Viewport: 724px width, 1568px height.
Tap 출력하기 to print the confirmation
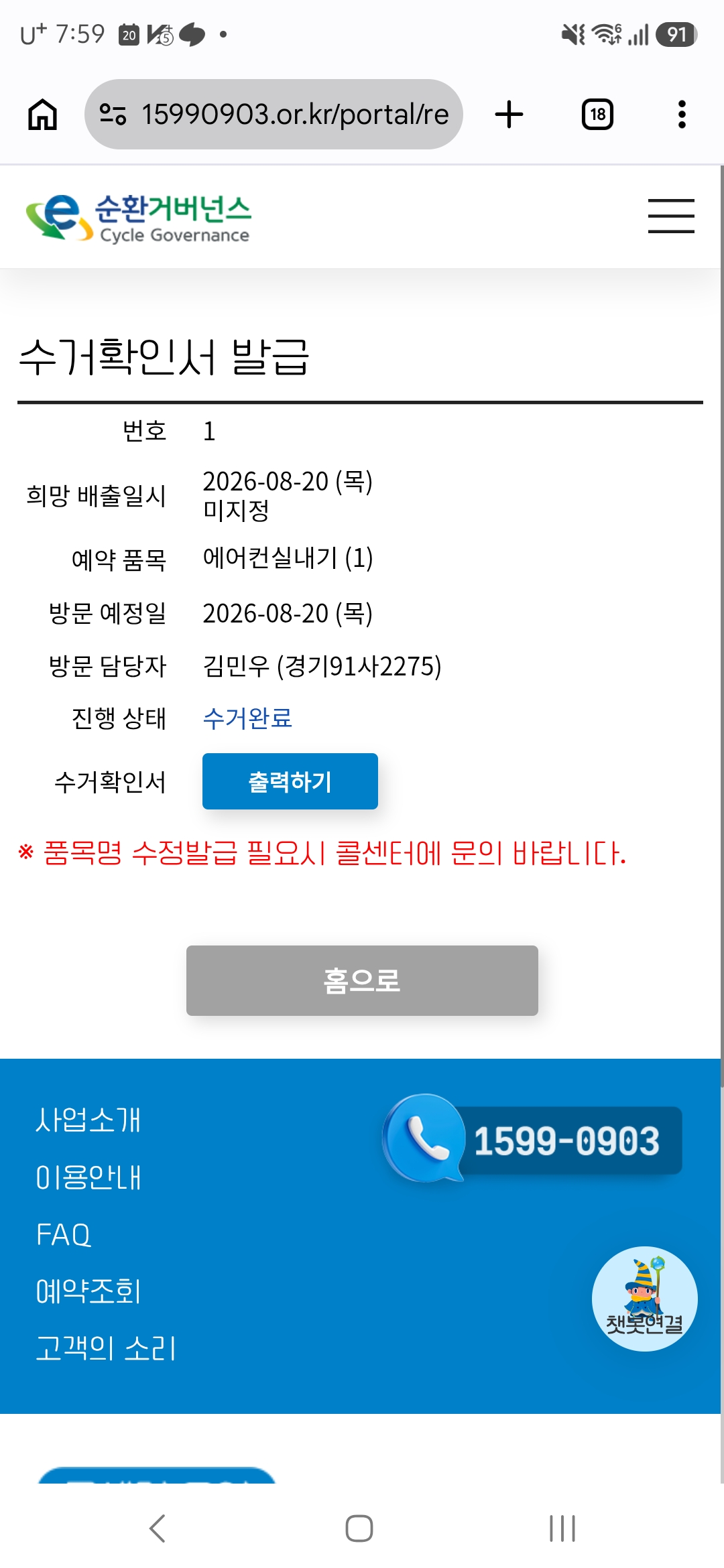[290, 781]
